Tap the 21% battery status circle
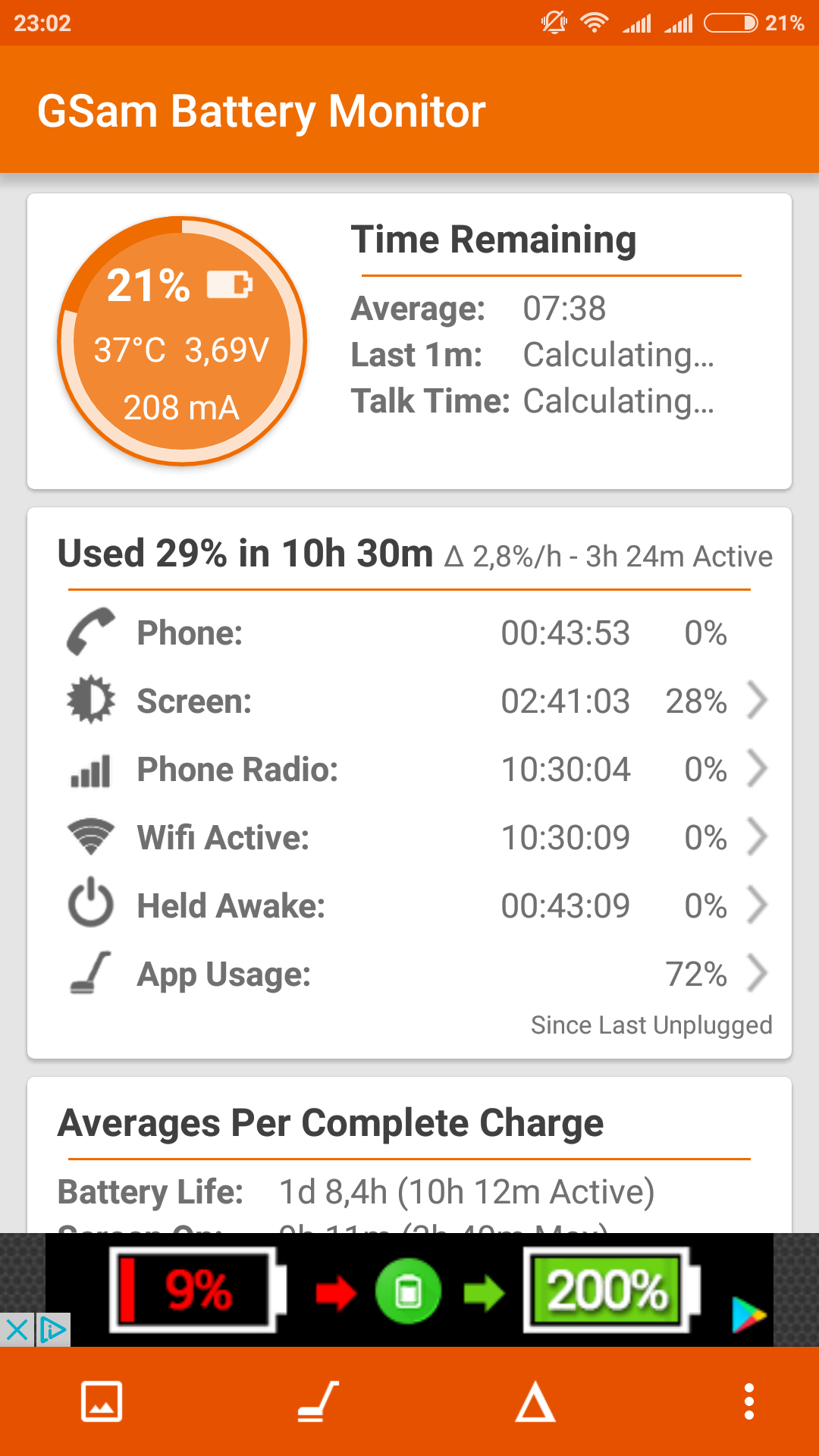This screenshot has width=819, height=1456. (182, 341)
